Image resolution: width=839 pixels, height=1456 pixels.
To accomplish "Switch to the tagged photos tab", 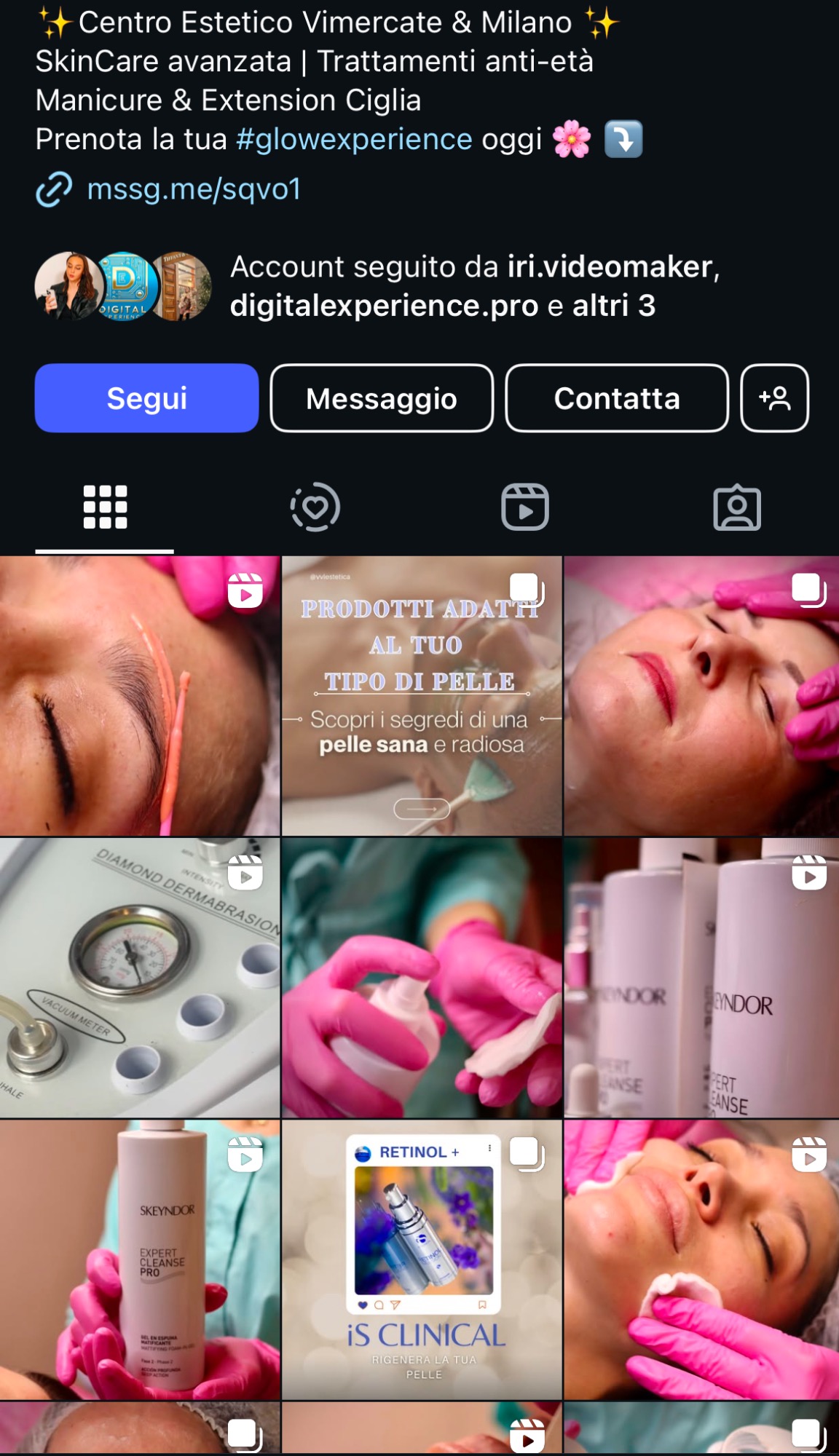I will coord(737,507).
